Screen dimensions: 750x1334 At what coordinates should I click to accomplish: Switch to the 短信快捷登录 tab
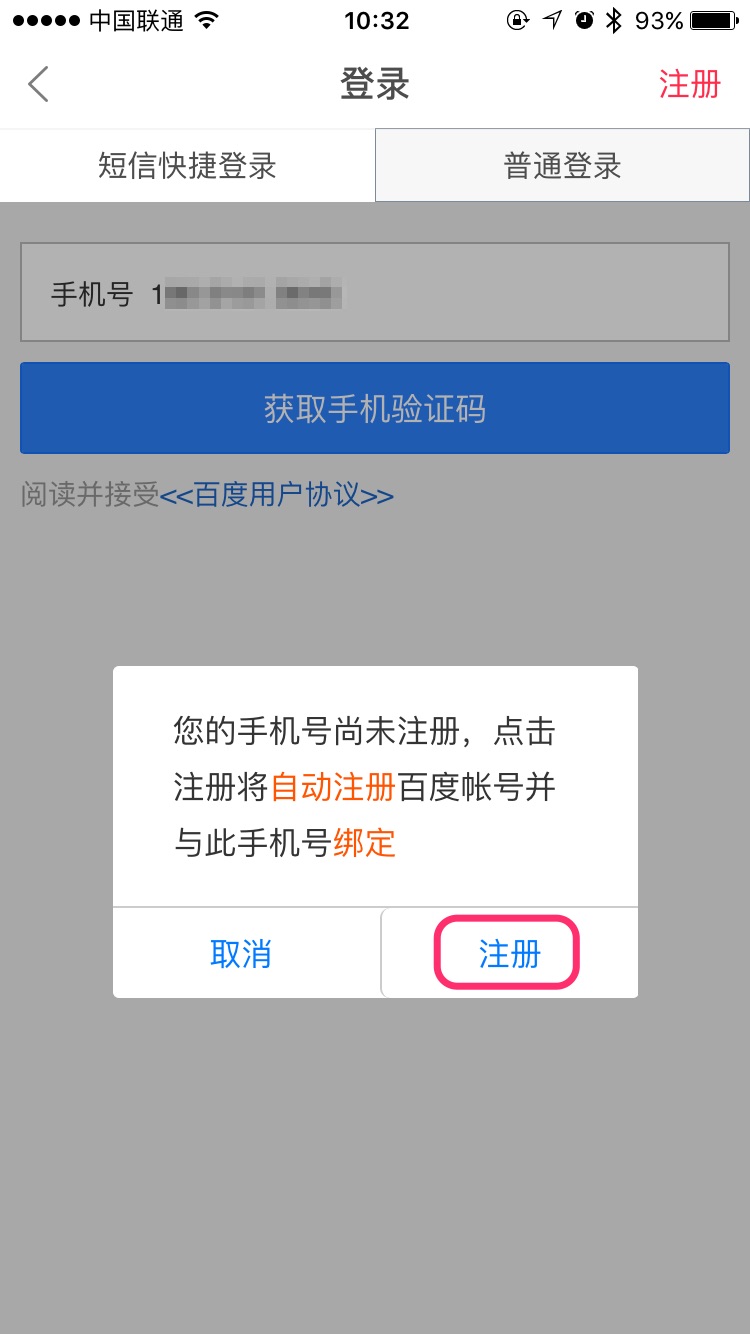[187, 166]
